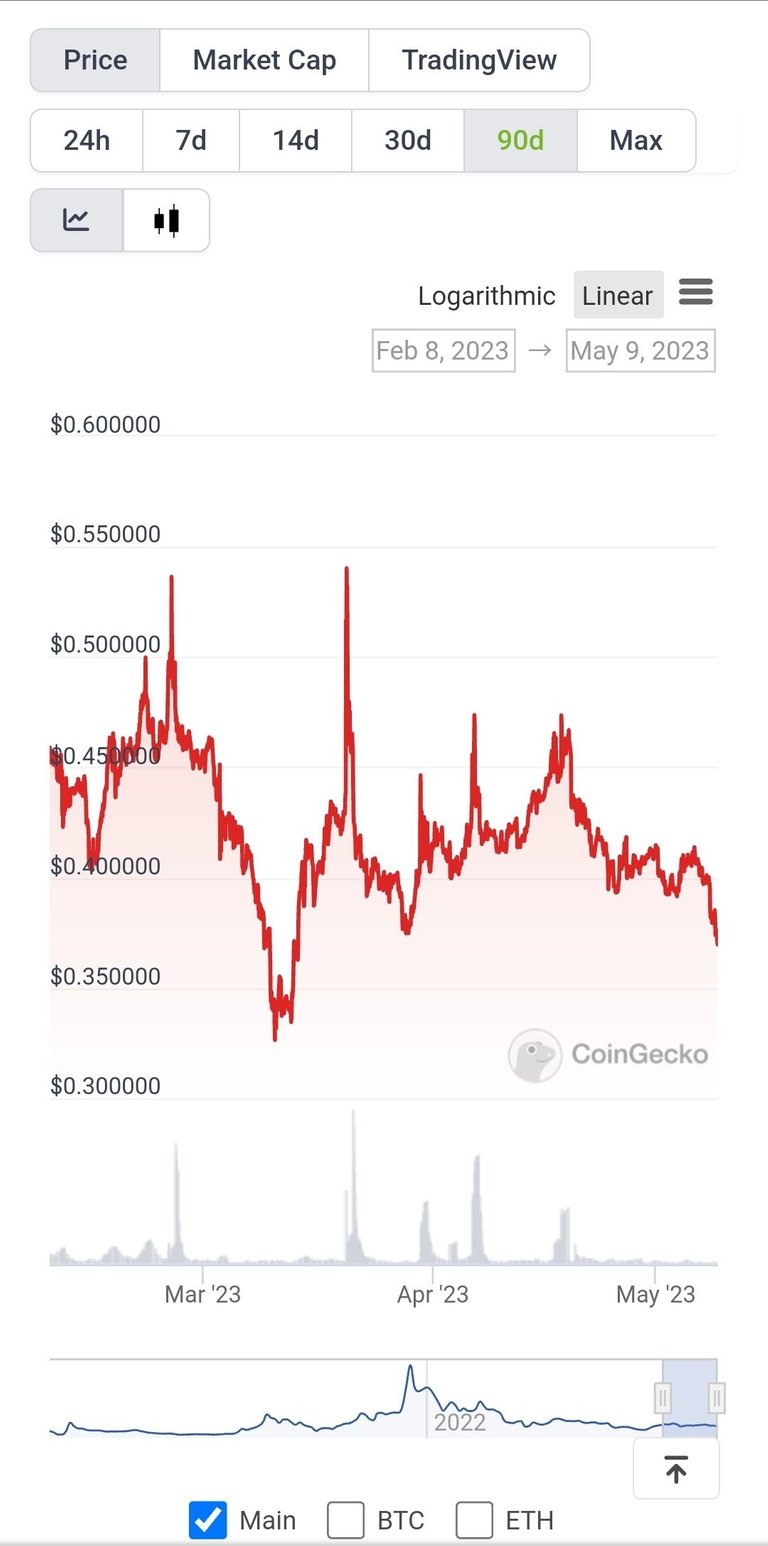The image size is (768, 1546).
Task: Show the 24h price range
Action: [87, 140]
